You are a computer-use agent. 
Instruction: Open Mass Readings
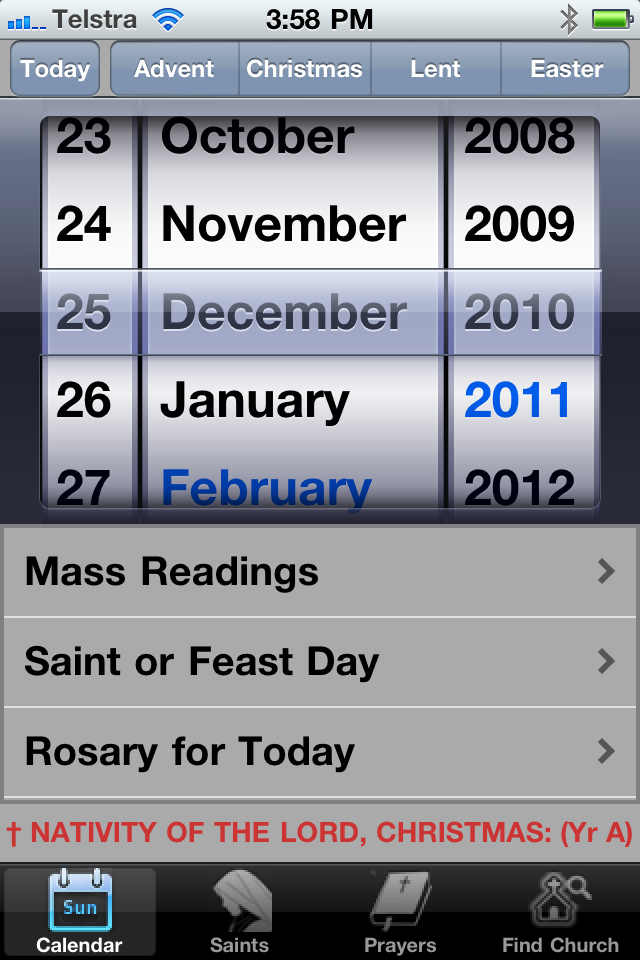tap(320, 572)
